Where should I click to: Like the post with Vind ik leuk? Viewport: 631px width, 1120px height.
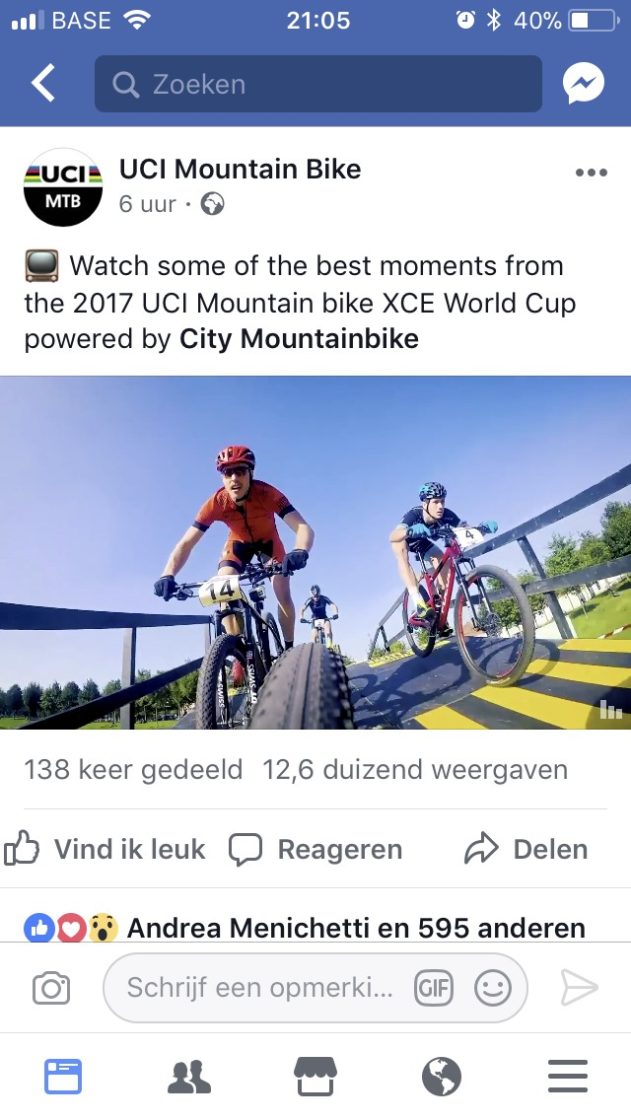[105, 850]
